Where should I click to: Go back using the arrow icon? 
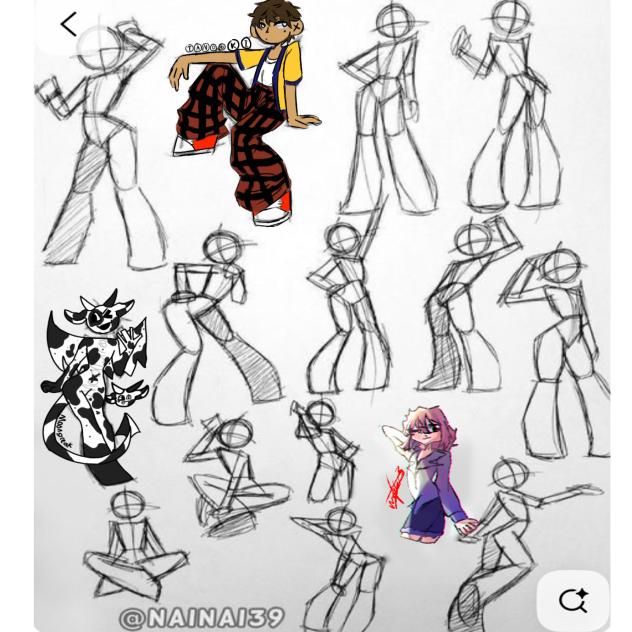tap(68, 25)
